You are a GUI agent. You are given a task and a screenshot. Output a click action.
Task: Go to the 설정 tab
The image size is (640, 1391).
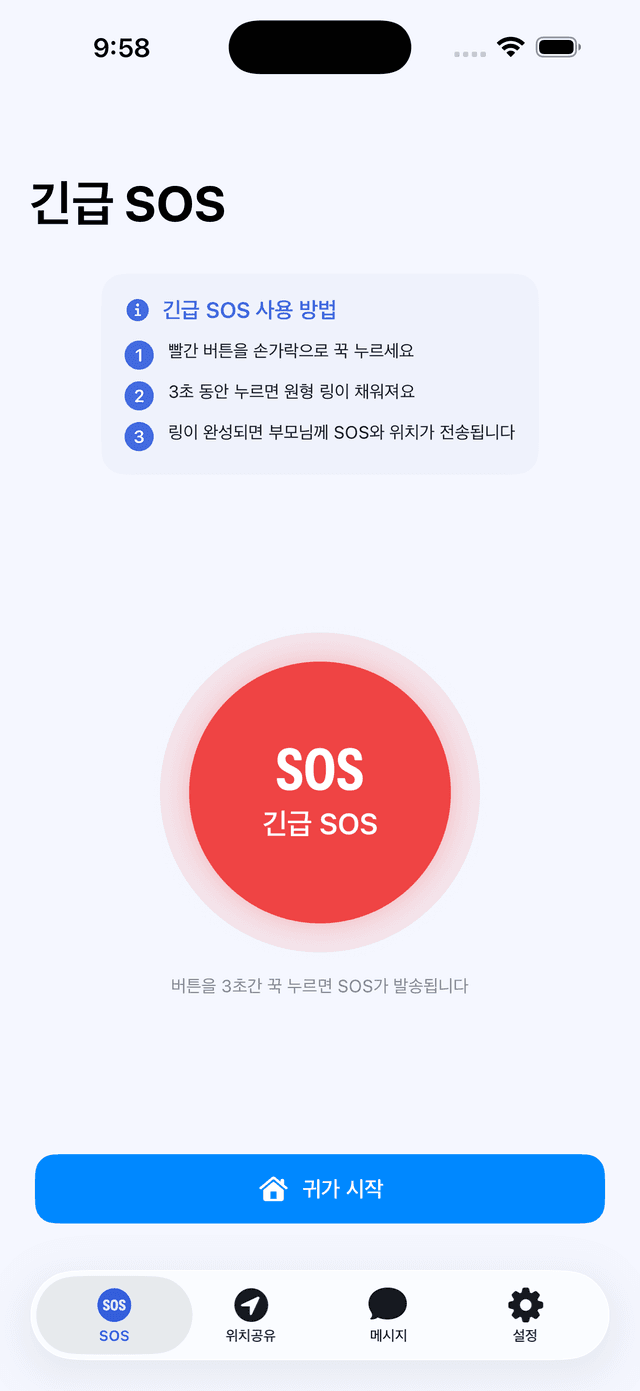click(525, 1315)
